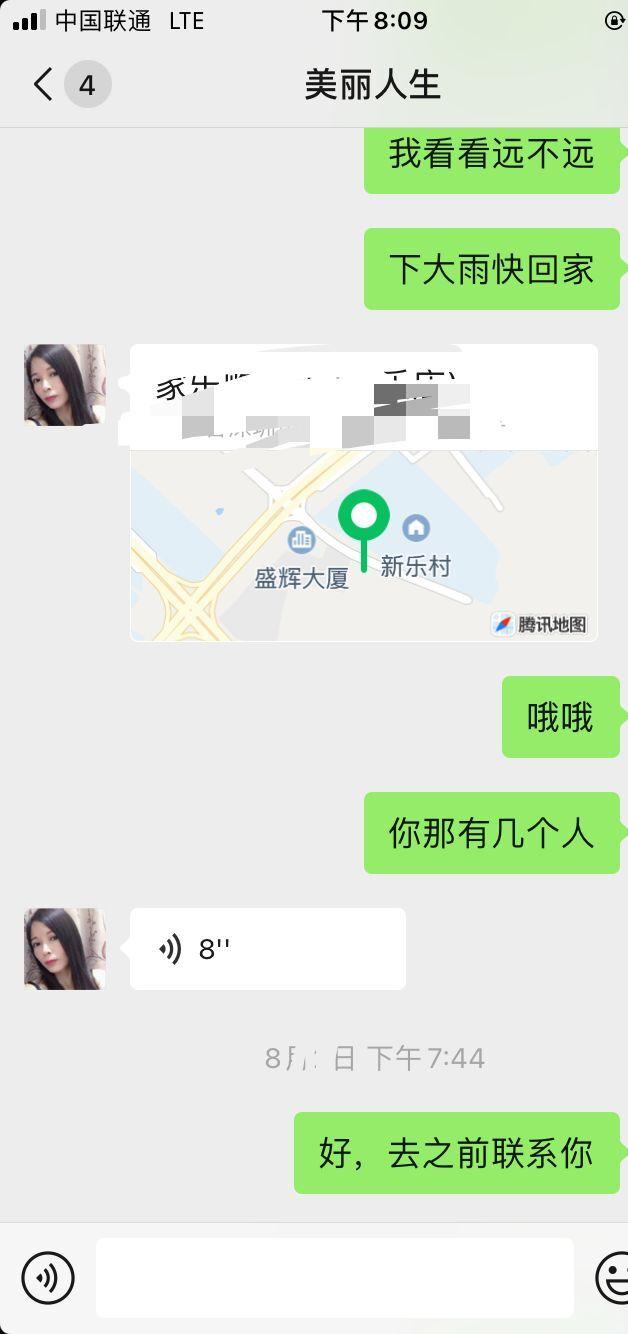The image size is (628, 1334).
Task: Play the 8-second voice message
Action: pyautogui.click(x=267, y=949)
